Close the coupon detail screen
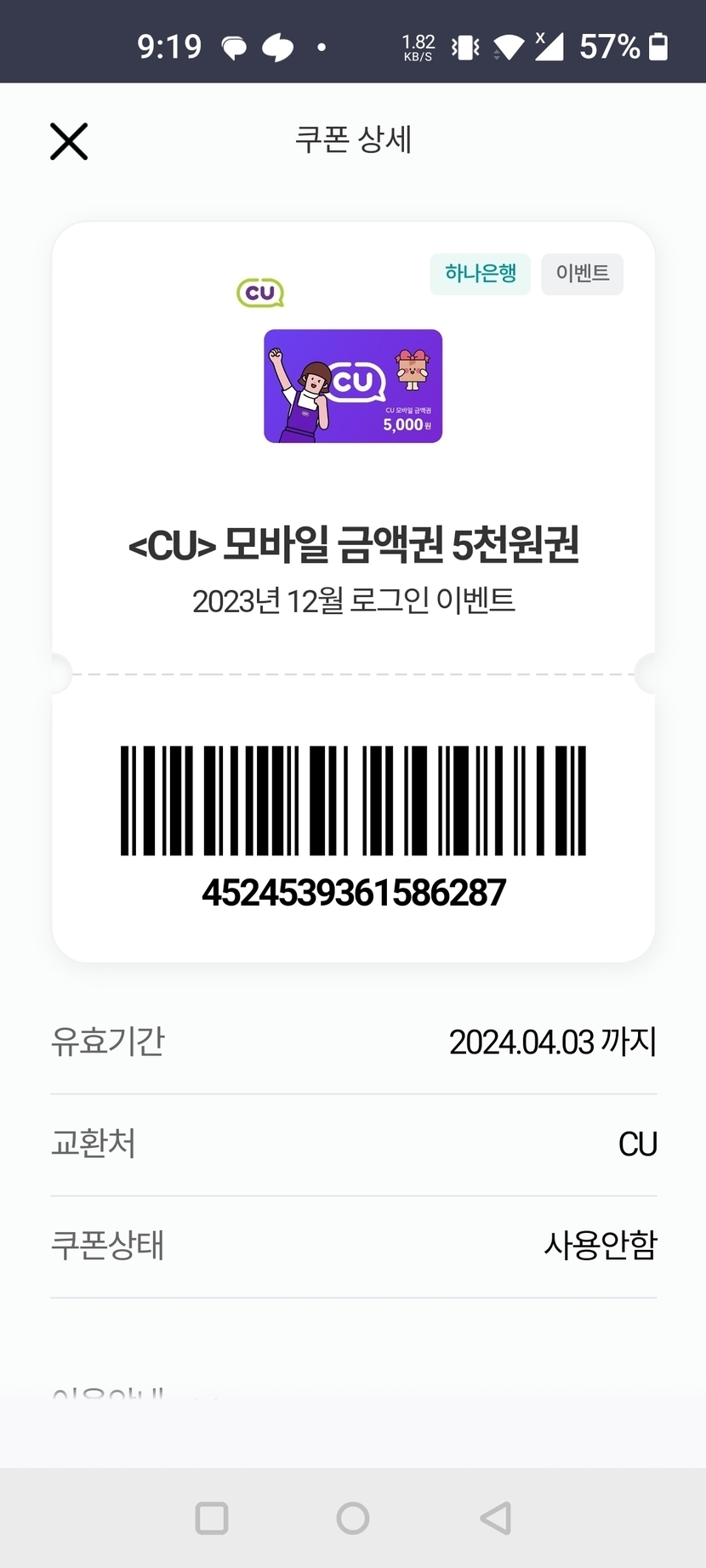Screen dimensions: 706x1568 coord(69,141)
